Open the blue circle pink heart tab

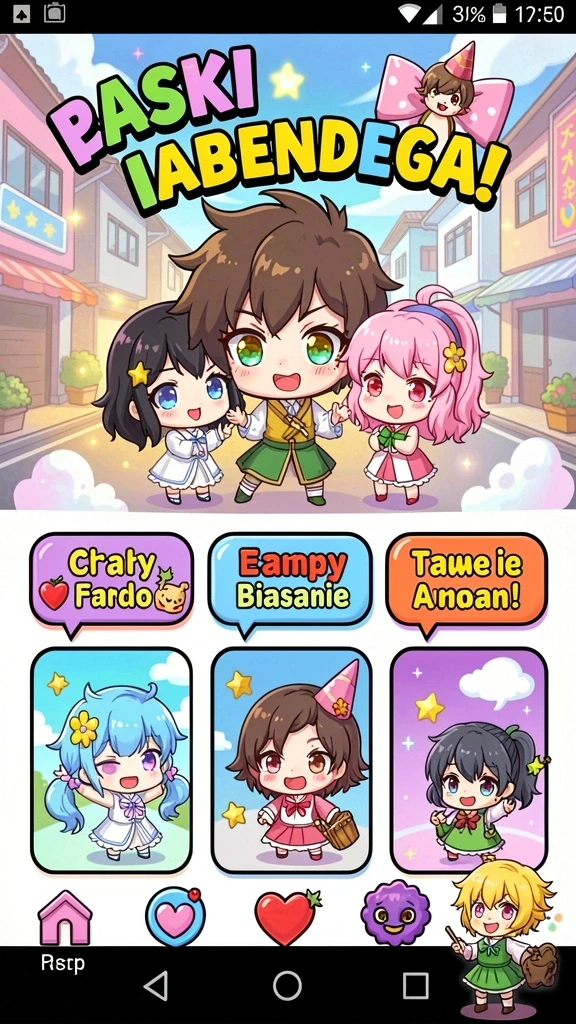[x=175, y=917]
